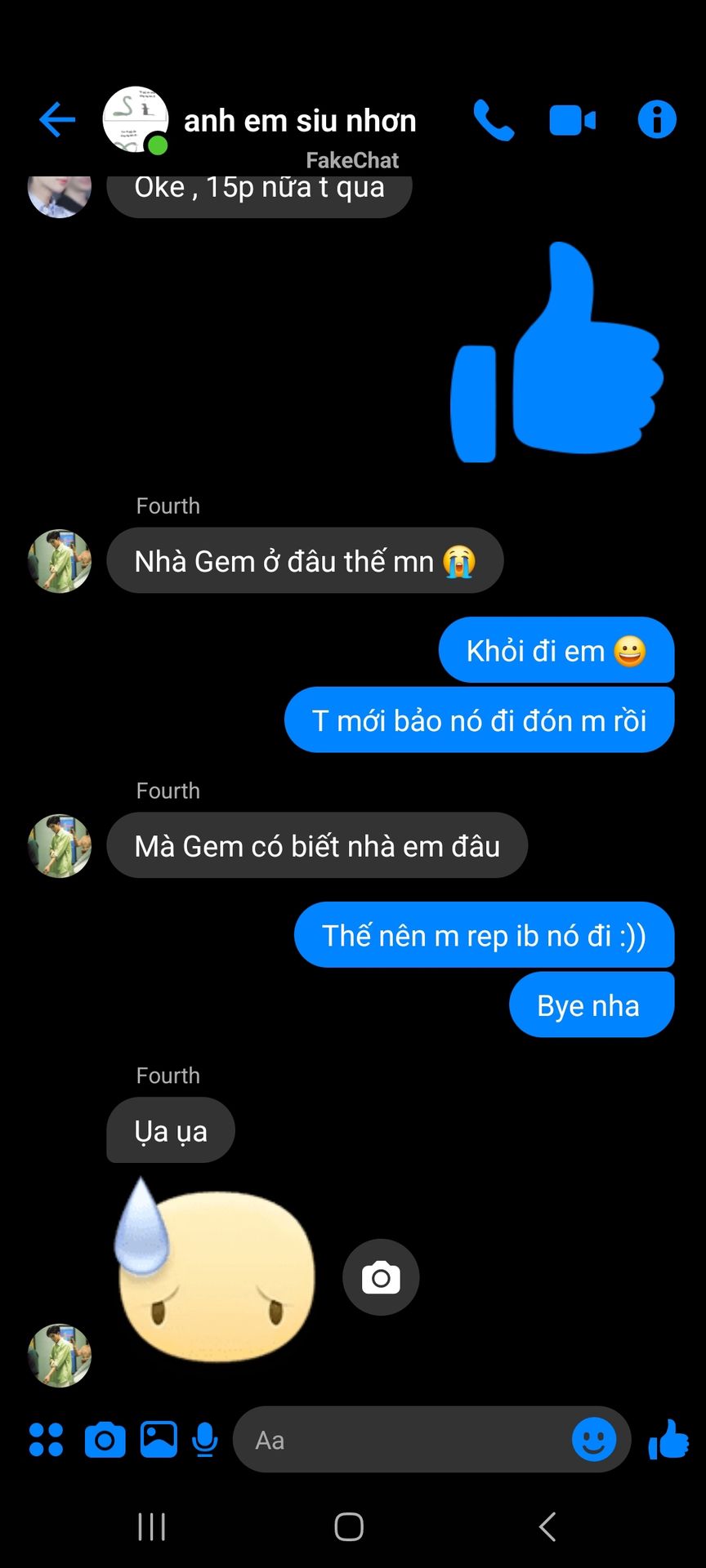Tap the camera button beside the sticker
The image size is (706, 1568).
point(381,1277)
